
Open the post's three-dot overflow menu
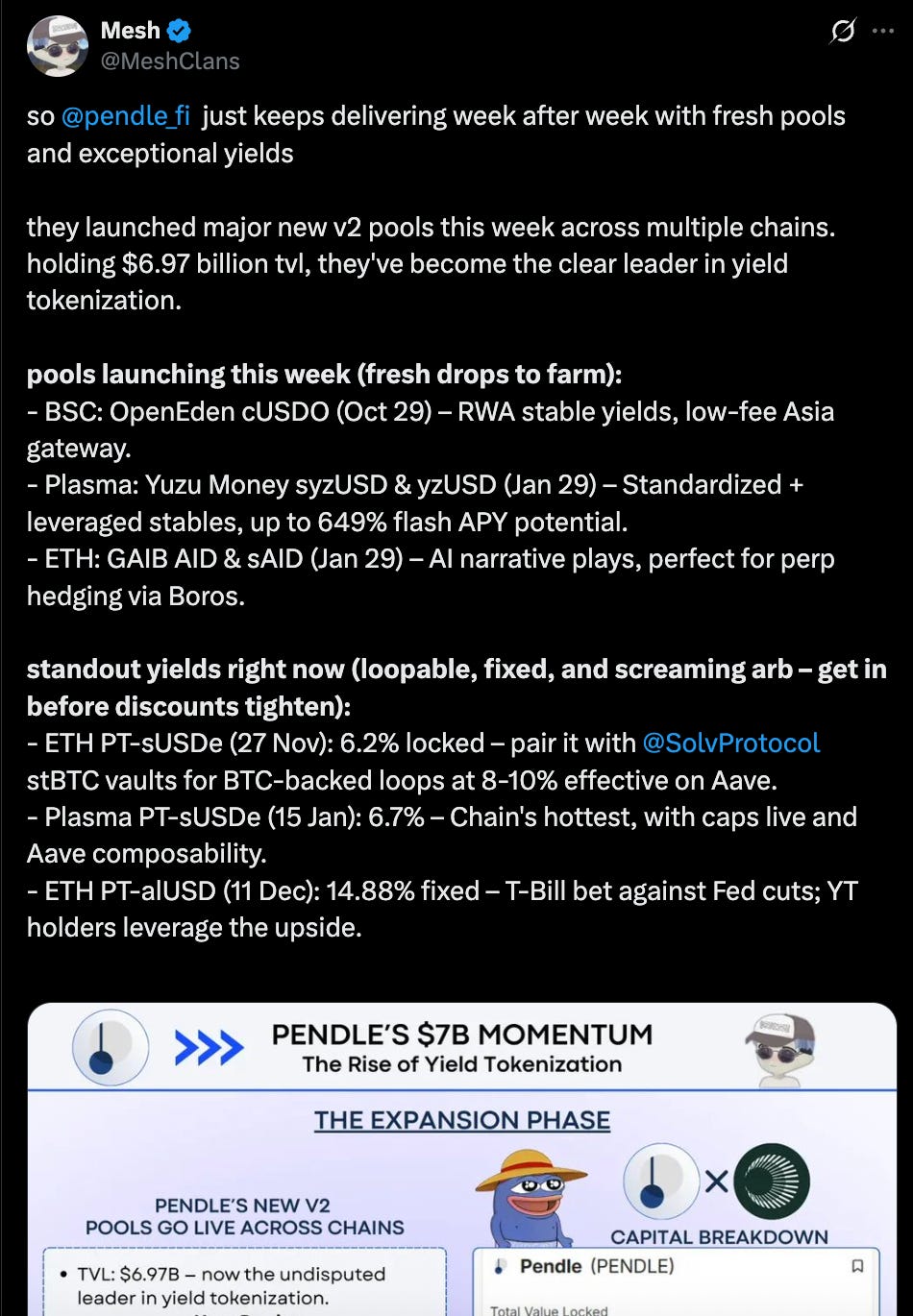(882, 32)
